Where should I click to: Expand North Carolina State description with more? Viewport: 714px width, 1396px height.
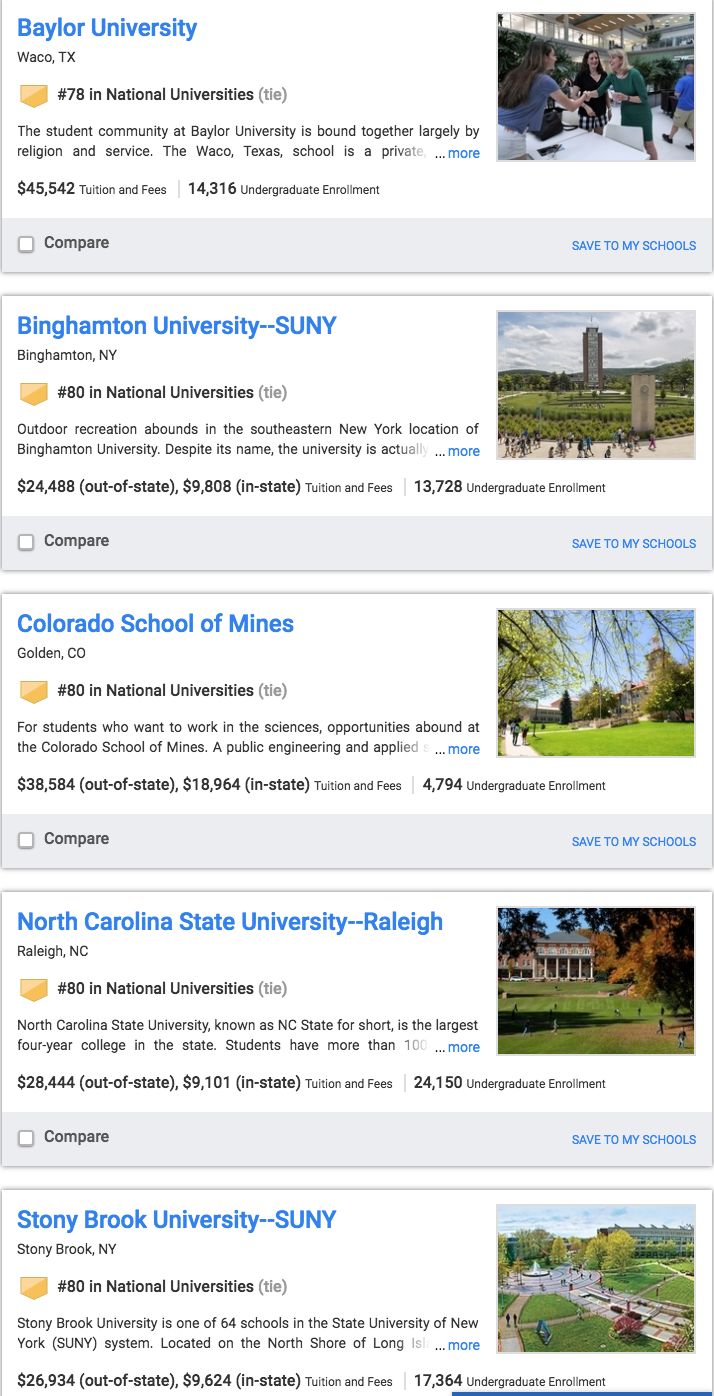tap(464, 1047)
